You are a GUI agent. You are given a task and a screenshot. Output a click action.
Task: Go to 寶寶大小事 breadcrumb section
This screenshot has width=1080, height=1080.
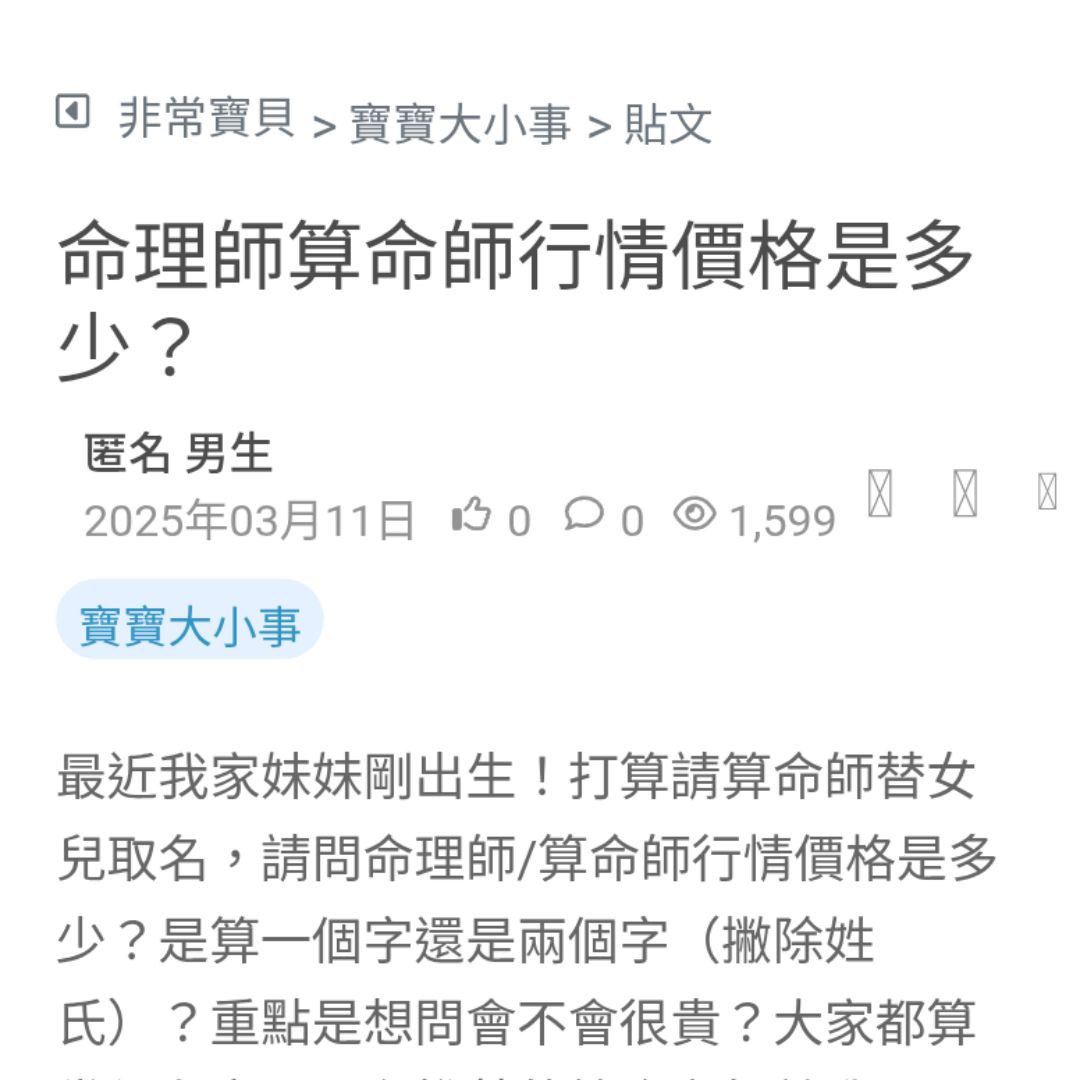point(460,125)
